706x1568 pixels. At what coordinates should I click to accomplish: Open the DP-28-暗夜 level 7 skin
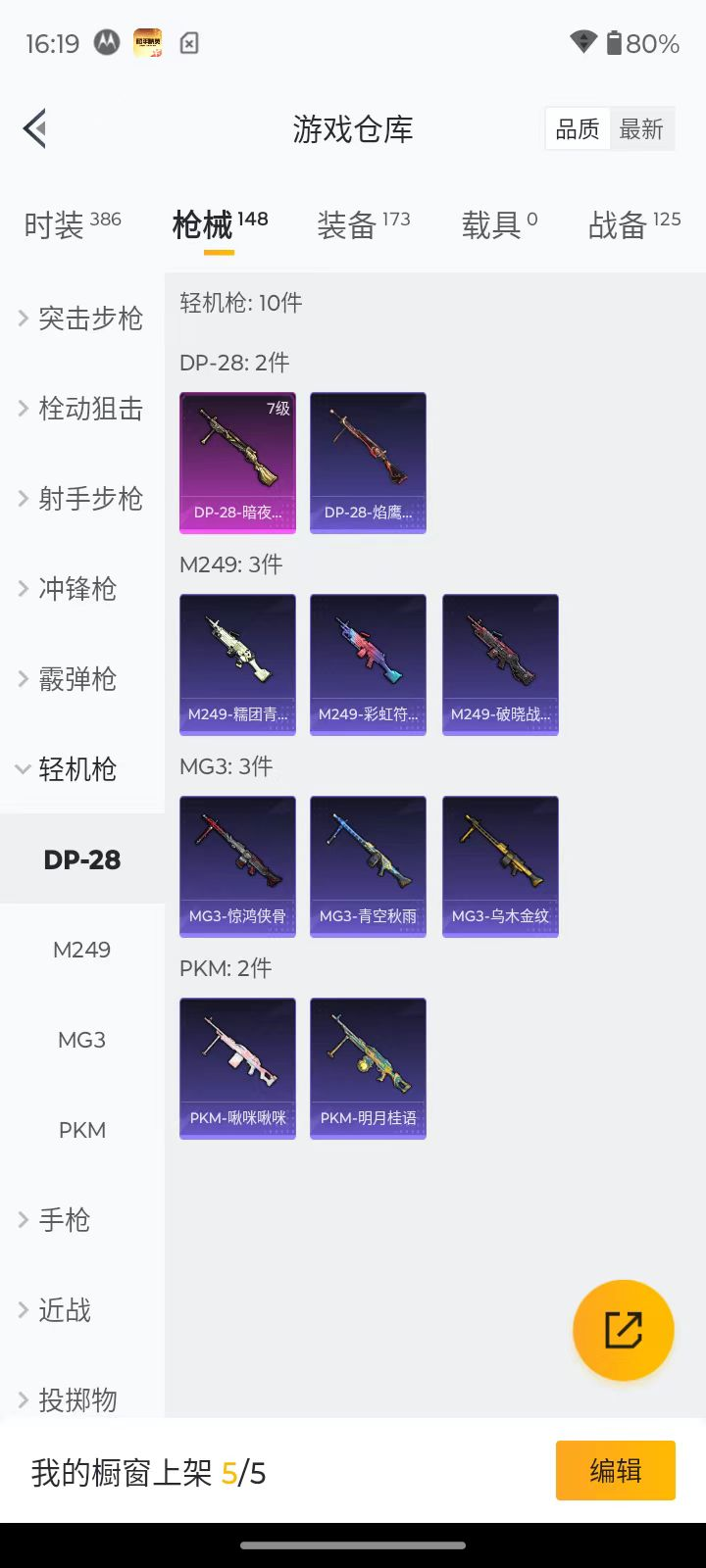pyautogui.click(x=237, y=462)
